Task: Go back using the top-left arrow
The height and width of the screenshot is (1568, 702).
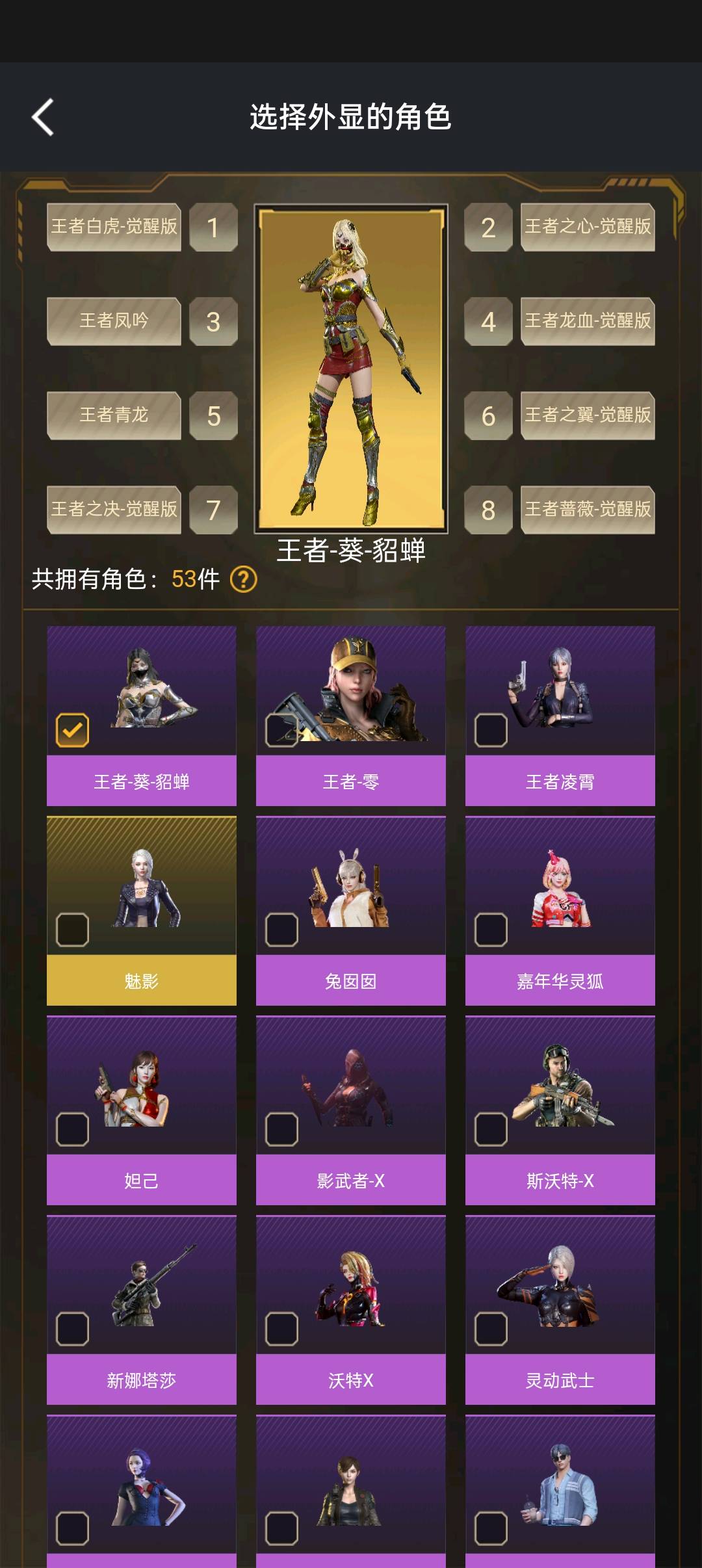Action: [43, 118]
